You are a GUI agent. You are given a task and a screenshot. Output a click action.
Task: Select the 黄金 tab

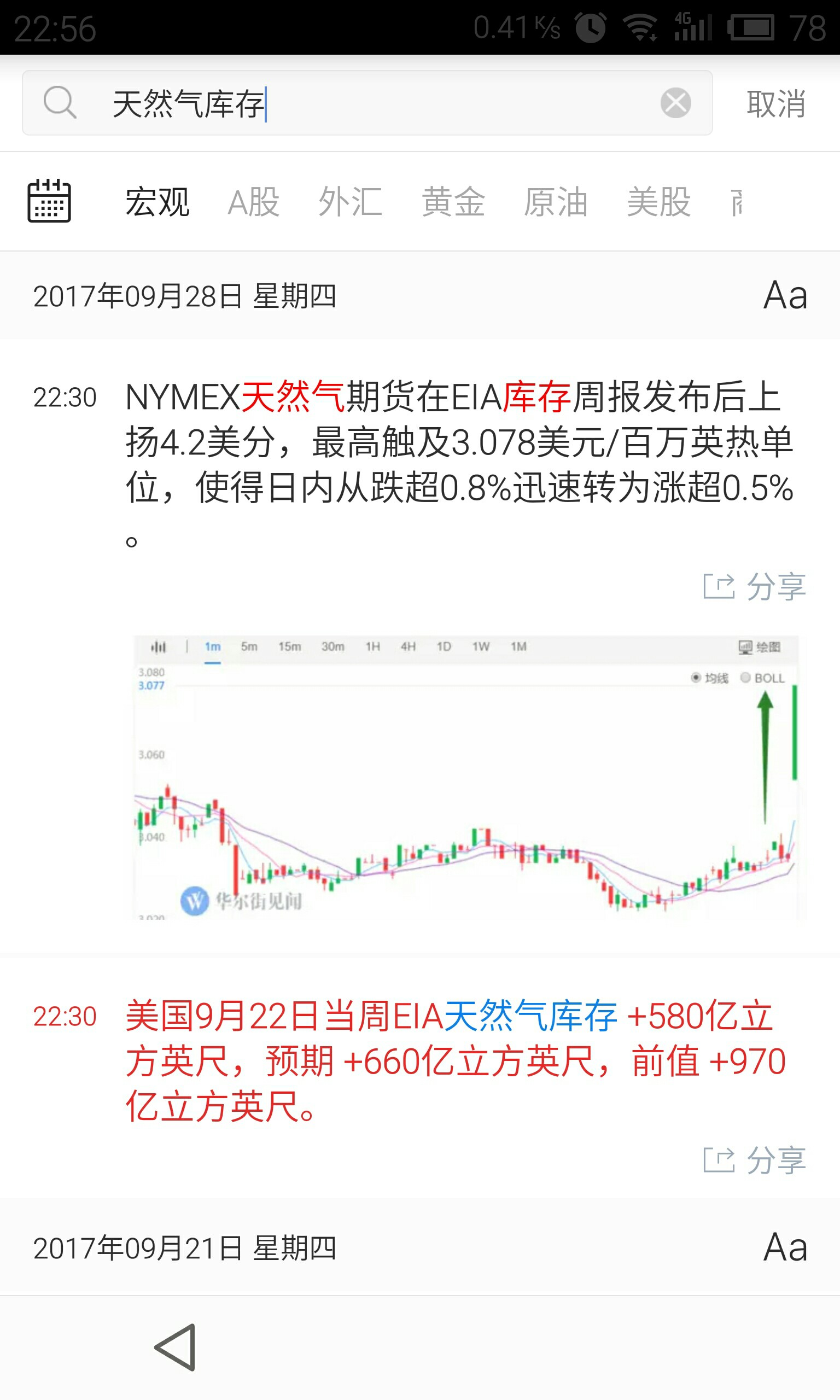tap(453, 202)
